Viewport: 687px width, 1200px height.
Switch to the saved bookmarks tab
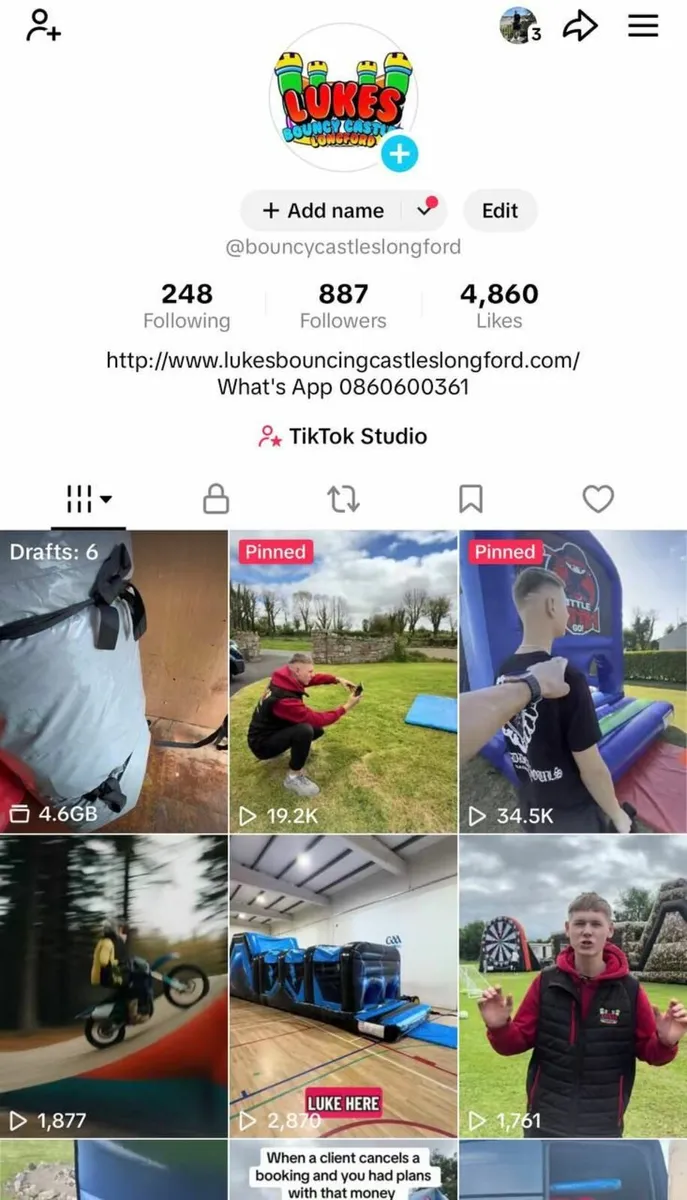[471, 499]
